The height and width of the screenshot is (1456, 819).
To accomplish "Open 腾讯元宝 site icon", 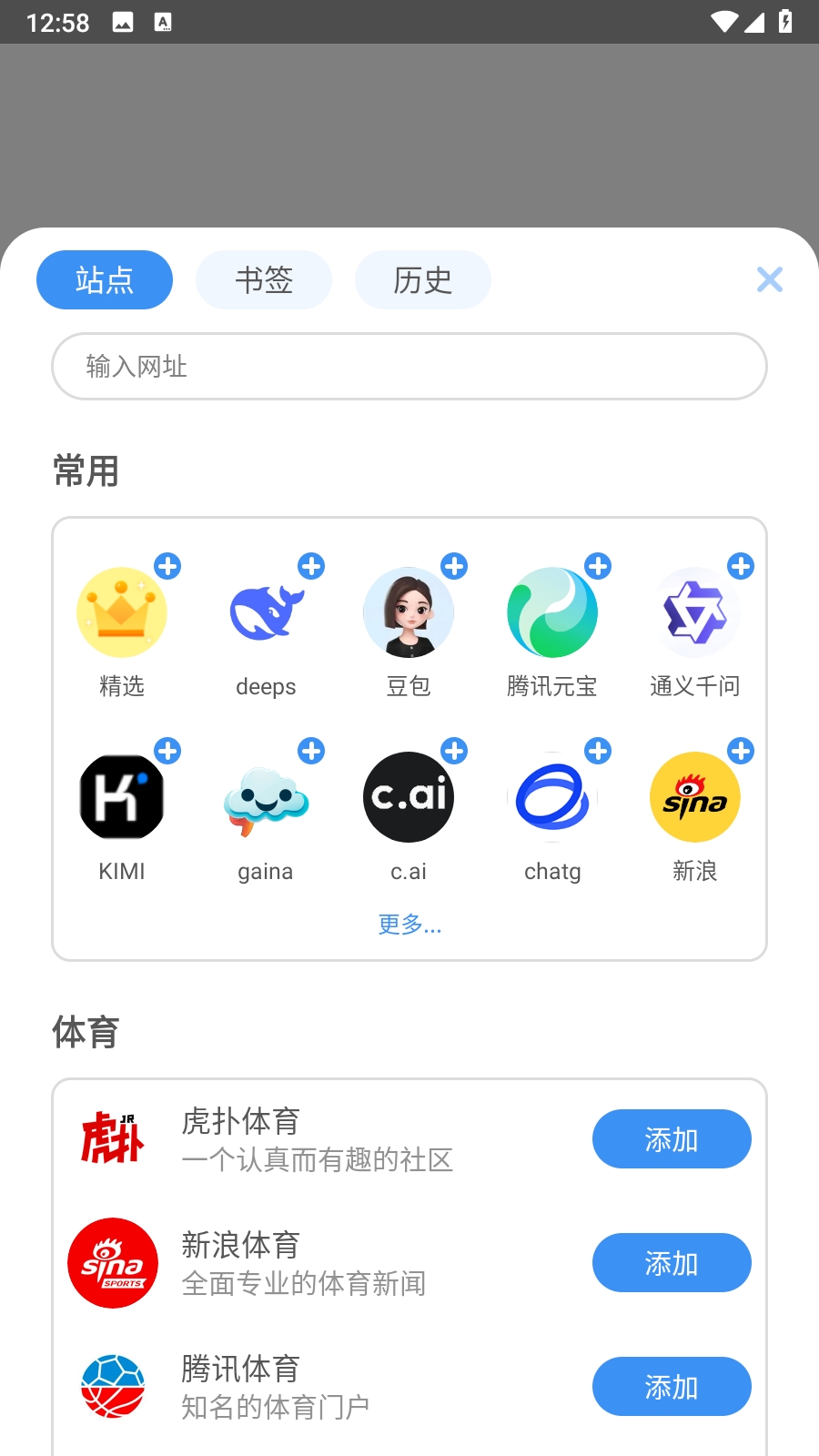I will pyautogui.click(x=552, y=612).
